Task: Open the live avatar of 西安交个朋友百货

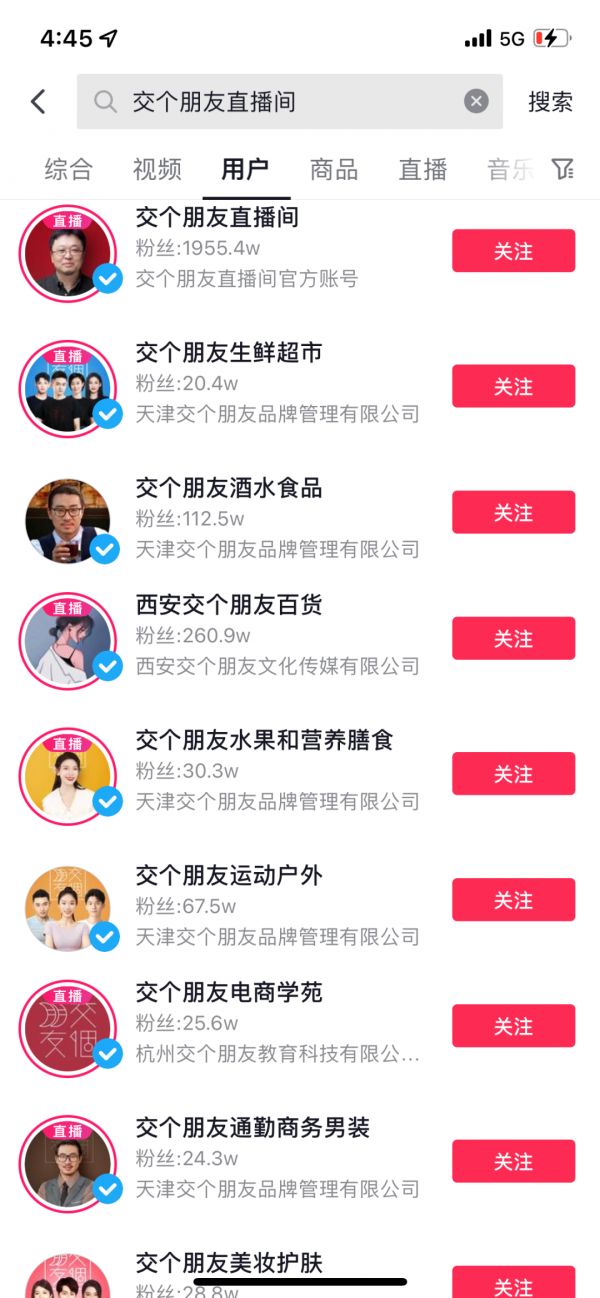Action: (x=68, y=640)
